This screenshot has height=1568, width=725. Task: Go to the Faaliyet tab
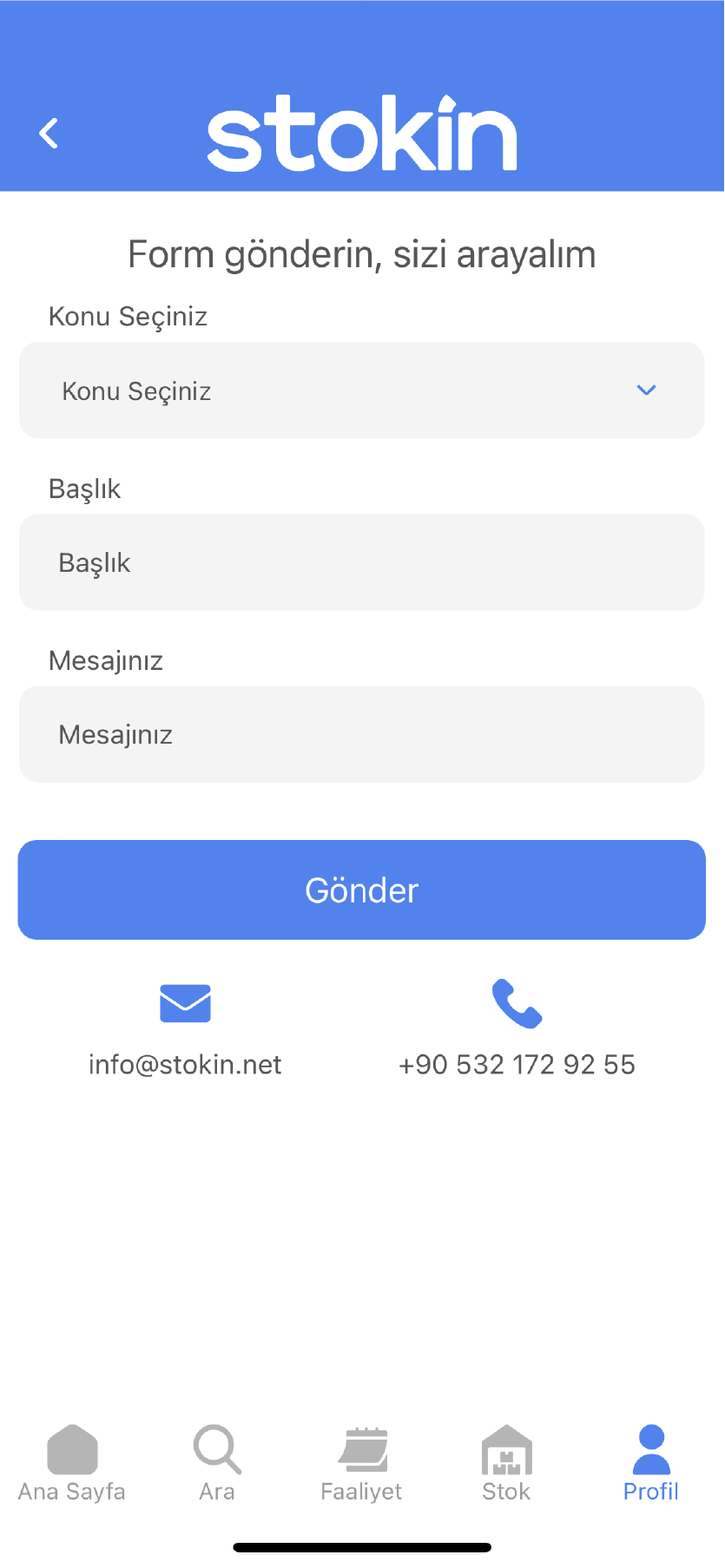click(361, 1463)
